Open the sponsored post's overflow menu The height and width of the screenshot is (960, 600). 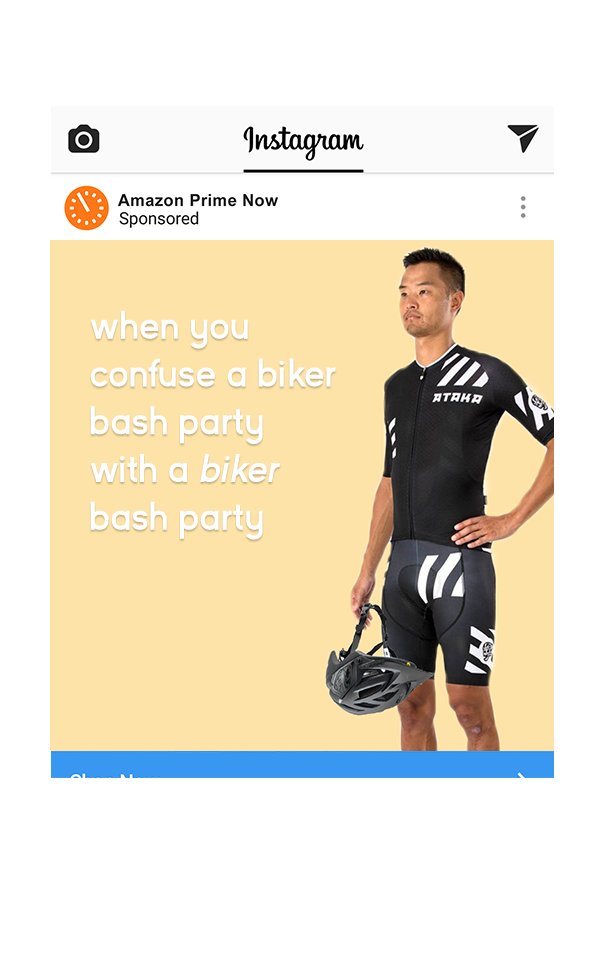(523, 207)
